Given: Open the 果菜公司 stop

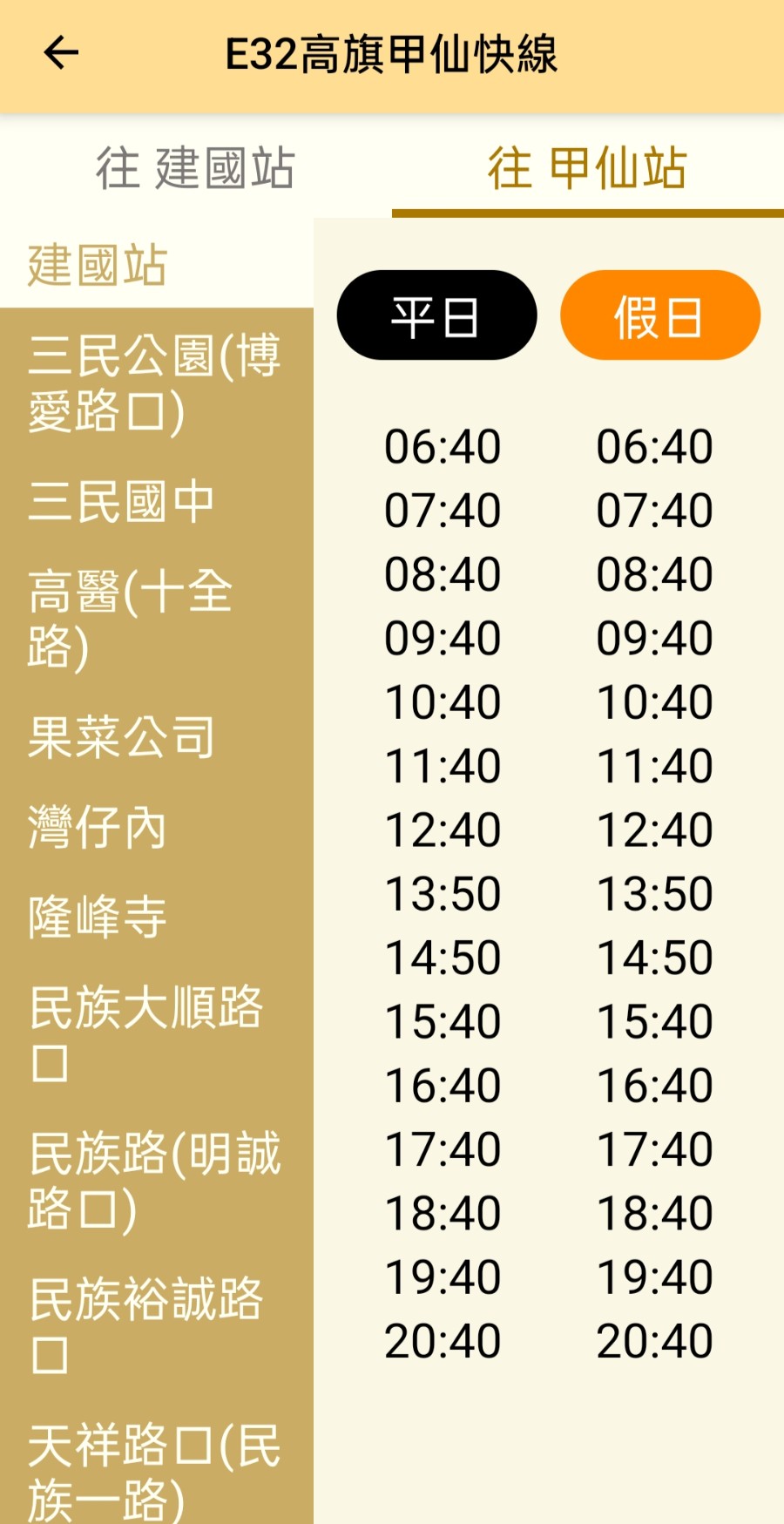Looking at the screenshot, I should tap(157, 736).
